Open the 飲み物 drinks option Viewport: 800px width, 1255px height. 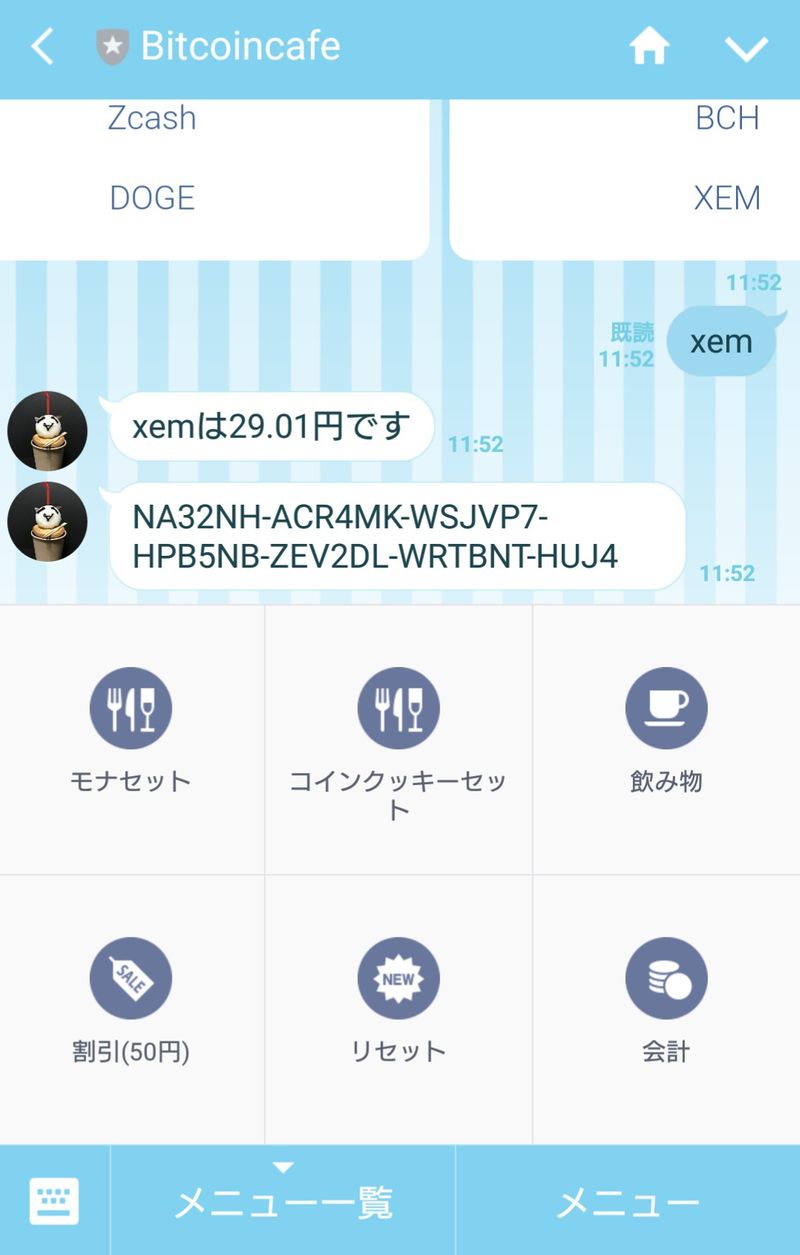[x=666, y=738]
